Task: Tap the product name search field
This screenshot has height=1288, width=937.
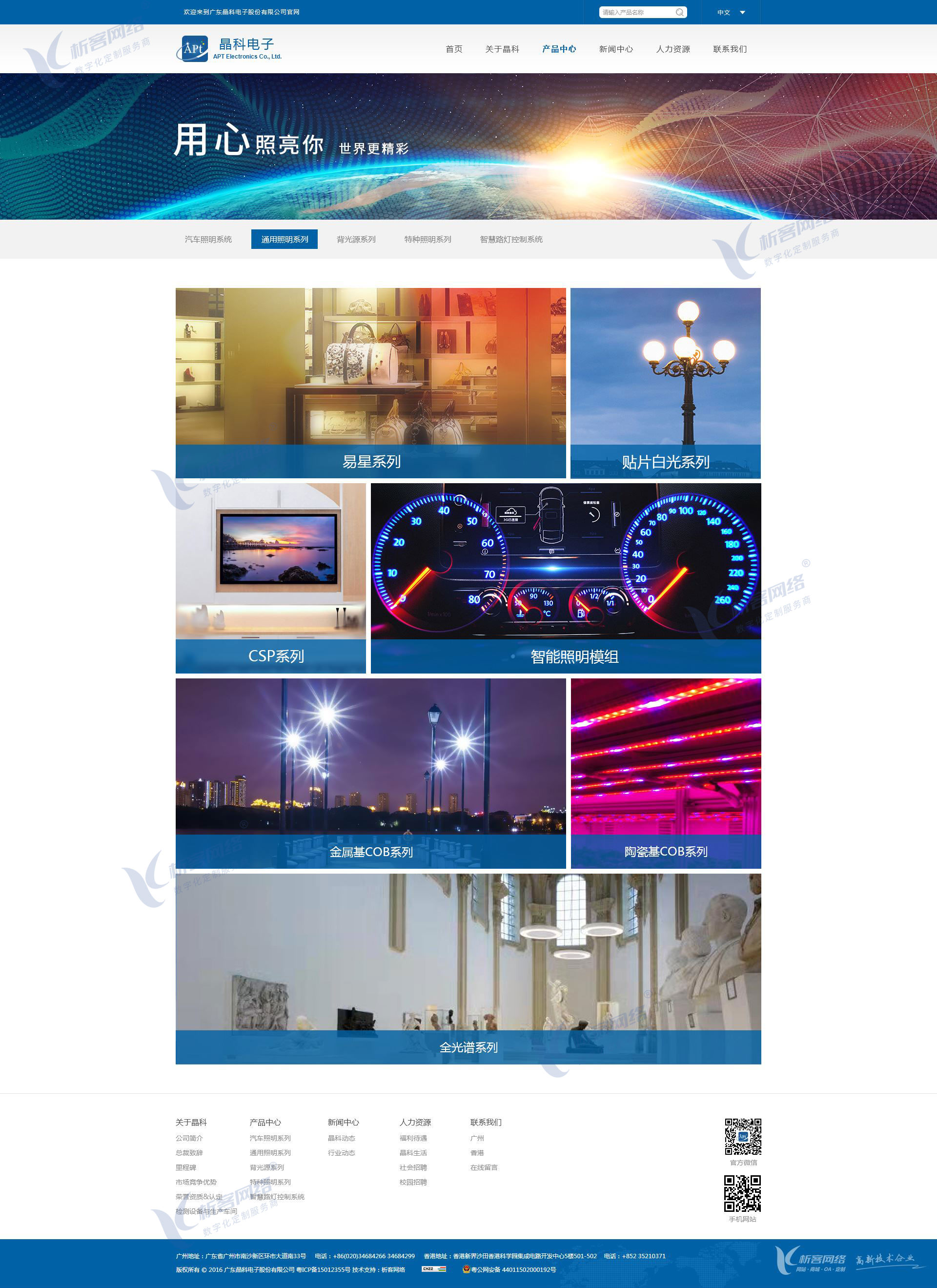Action: 636,13
